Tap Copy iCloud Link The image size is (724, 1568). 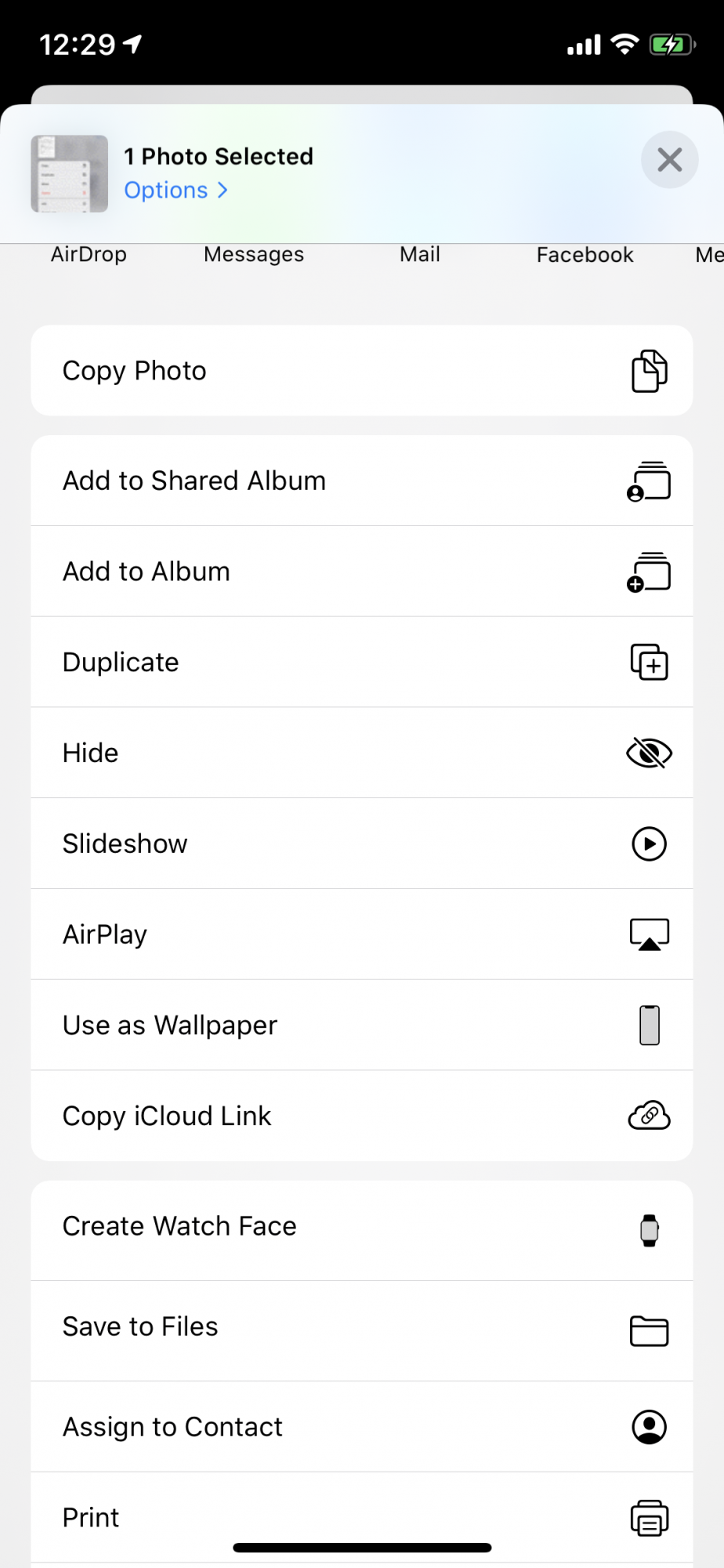click(x=361, y=1116)
